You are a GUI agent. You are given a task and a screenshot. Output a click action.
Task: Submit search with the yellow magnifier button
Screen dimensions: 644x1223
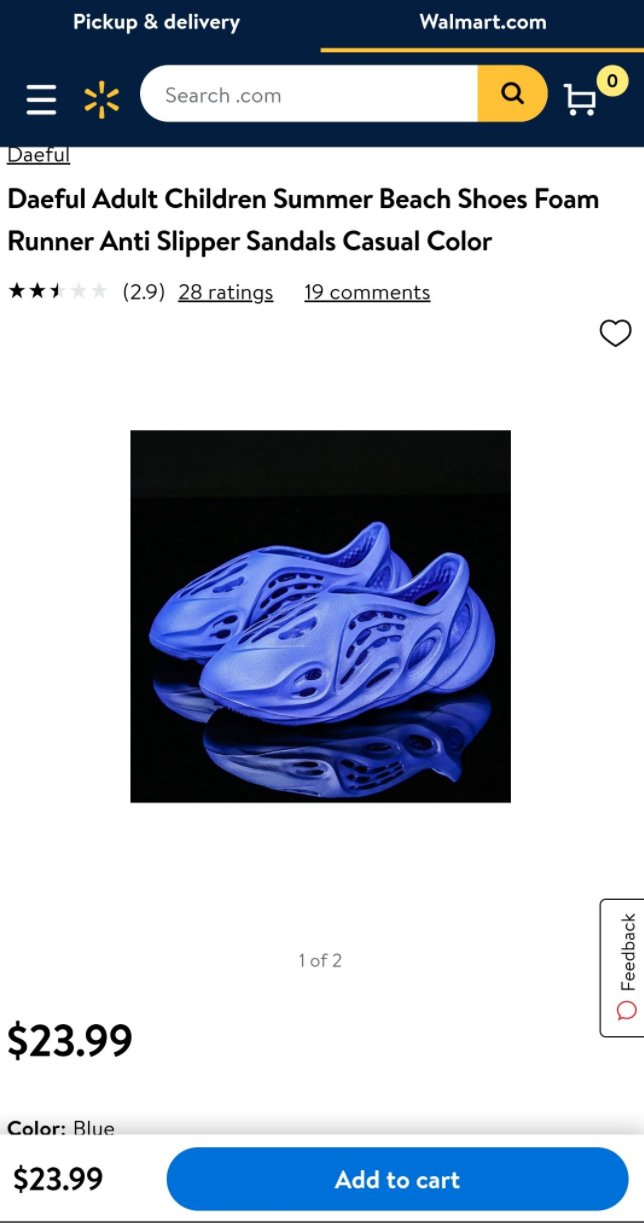(512, 94)
